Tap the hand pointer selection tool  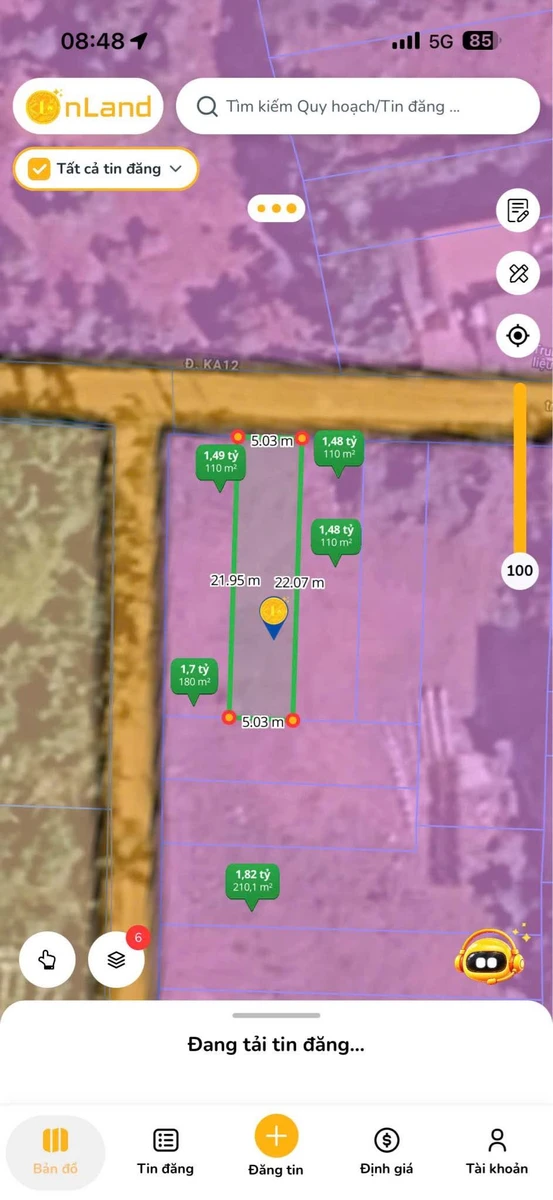47,960
